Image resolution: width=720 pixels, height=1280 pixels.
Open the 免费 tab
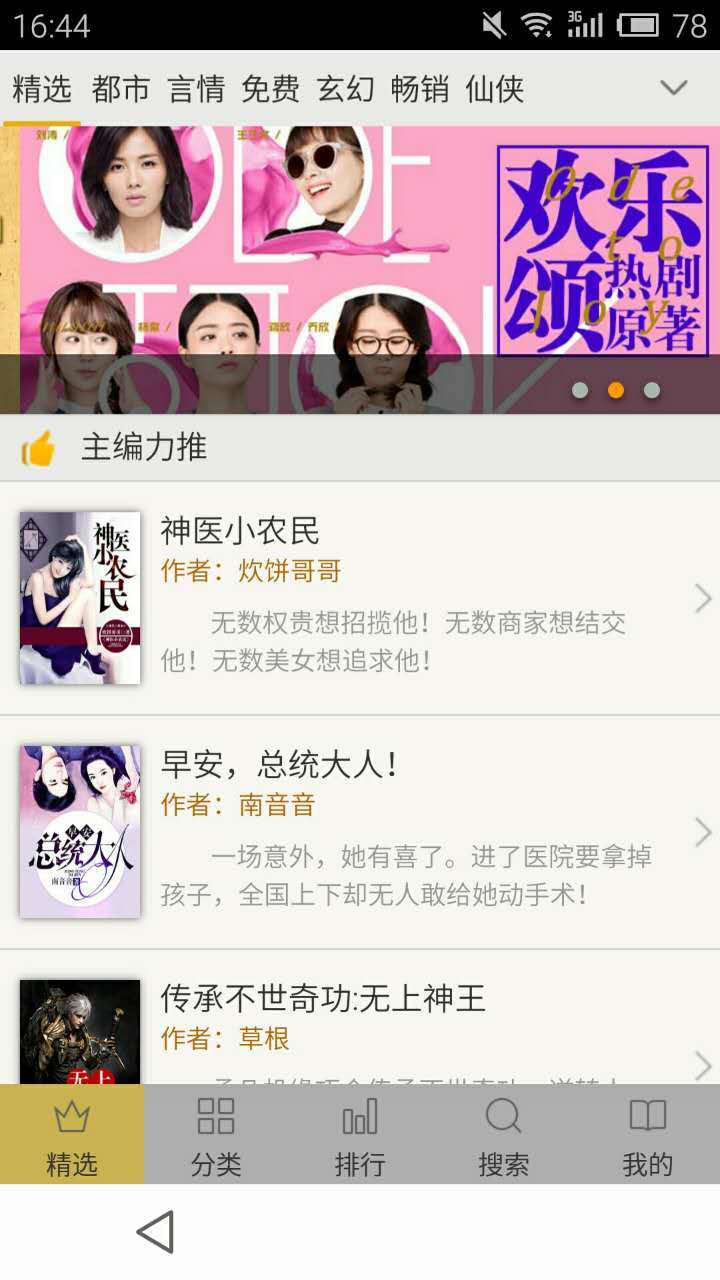pos(270,89)
